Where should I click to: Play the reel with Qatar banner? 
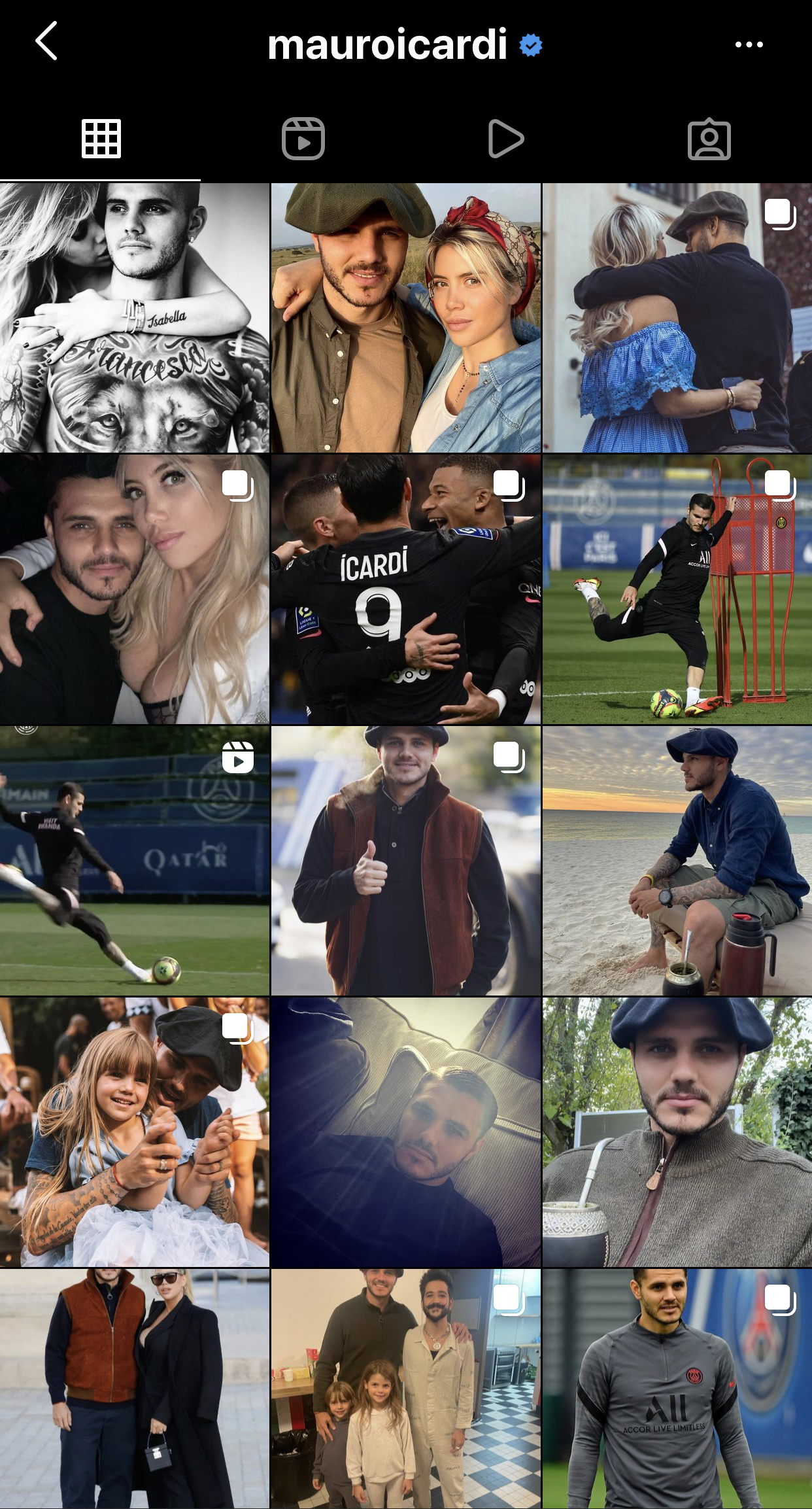(x=134, y=861)
